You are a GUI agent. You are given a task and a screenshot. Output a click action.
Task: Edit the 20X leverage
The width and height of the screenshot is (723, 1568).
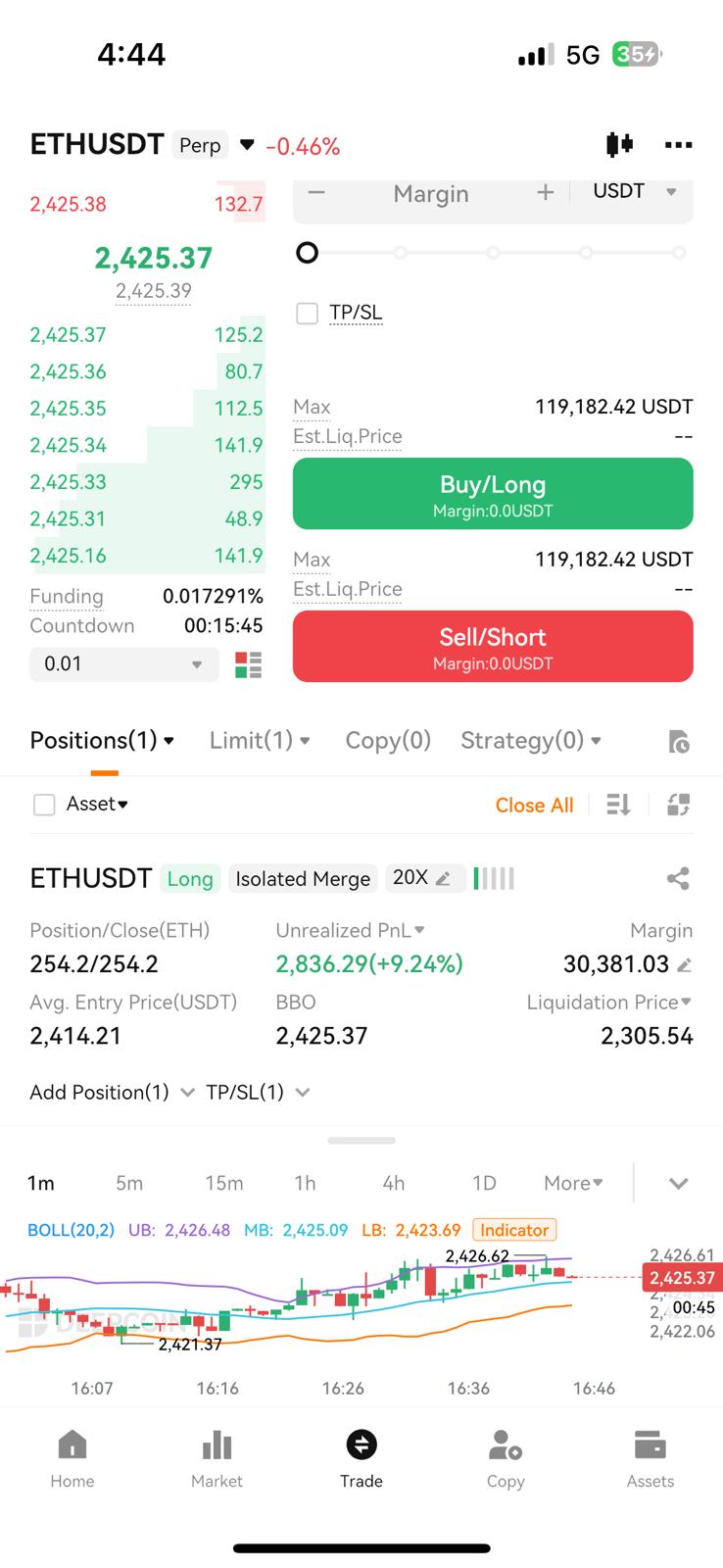coord(421,878)
